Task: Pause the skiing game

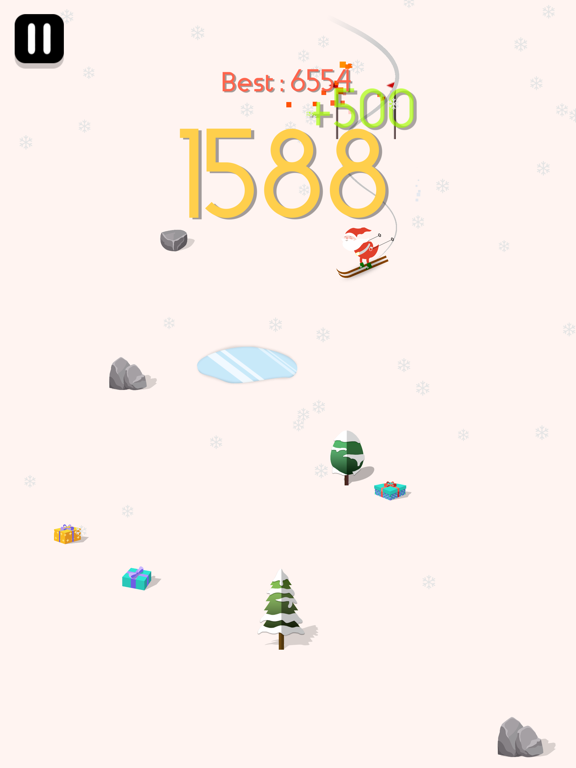Action: coord(39,39)
